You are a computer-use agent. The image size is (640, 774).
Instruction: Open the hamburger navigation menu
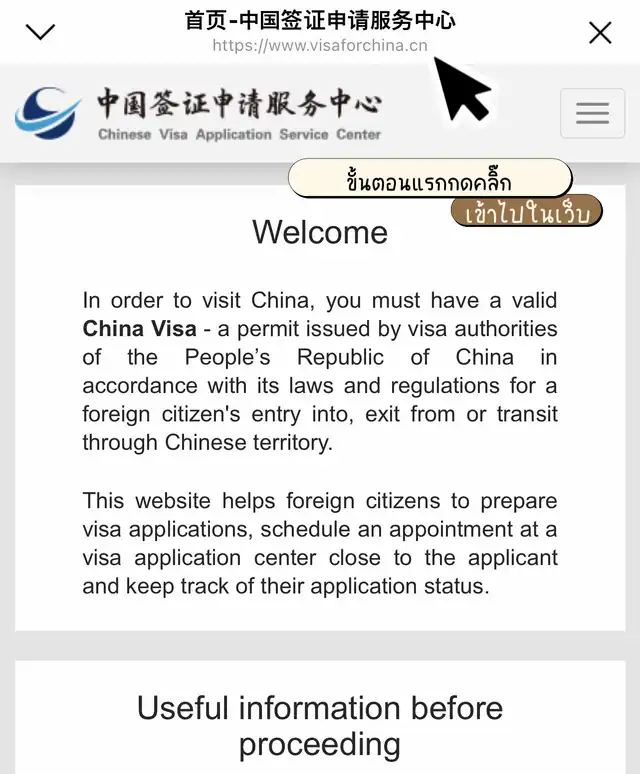coord(592,113)
